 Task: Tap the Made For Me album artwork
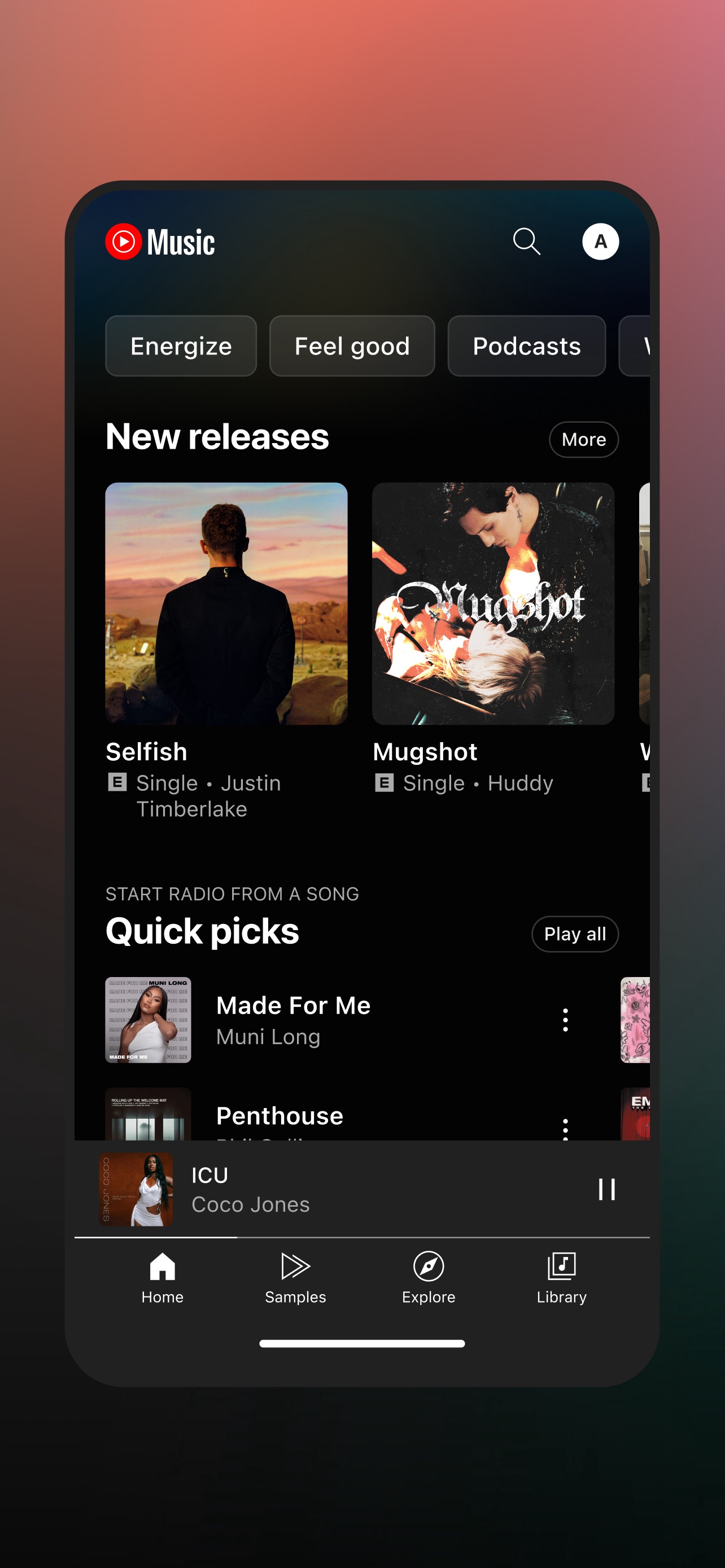(x=148, y=1020)
